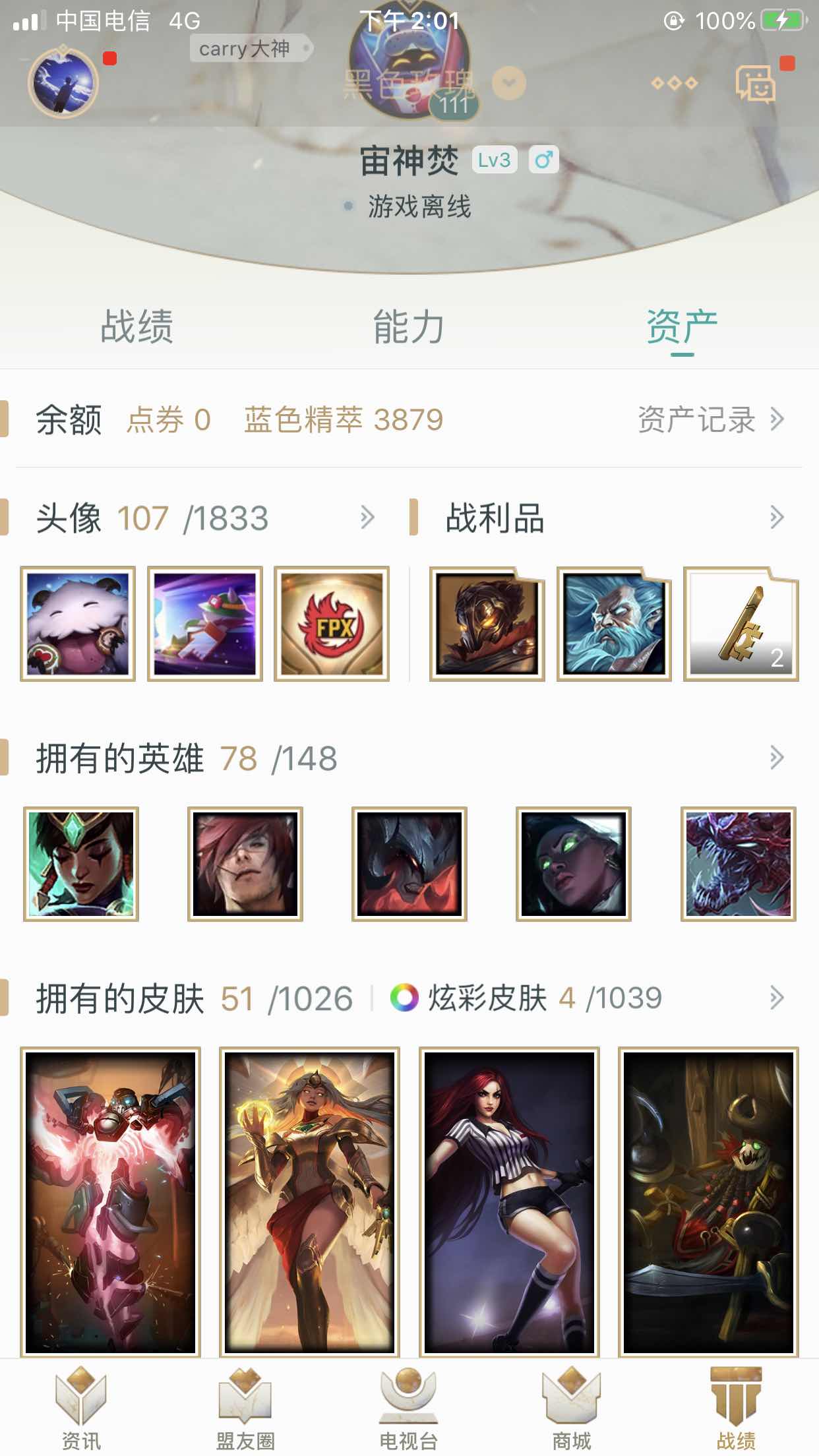This screenshot has height=1456, width=819.
Task: Expand the 拥有的皮肤 owned skins list
Action: click(776, 998)
